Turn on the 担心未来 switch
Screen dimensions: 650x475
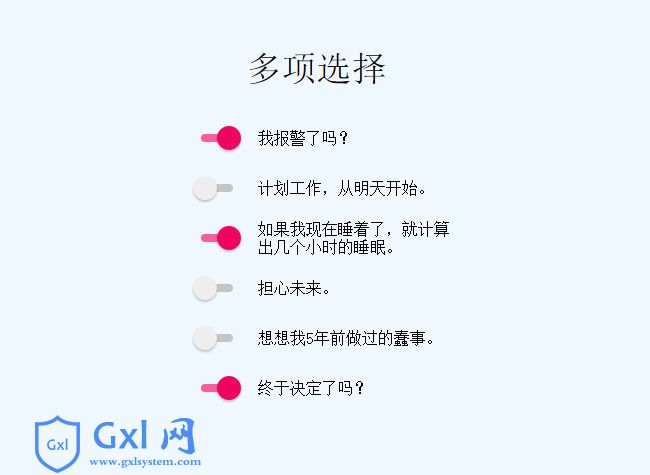214,288
